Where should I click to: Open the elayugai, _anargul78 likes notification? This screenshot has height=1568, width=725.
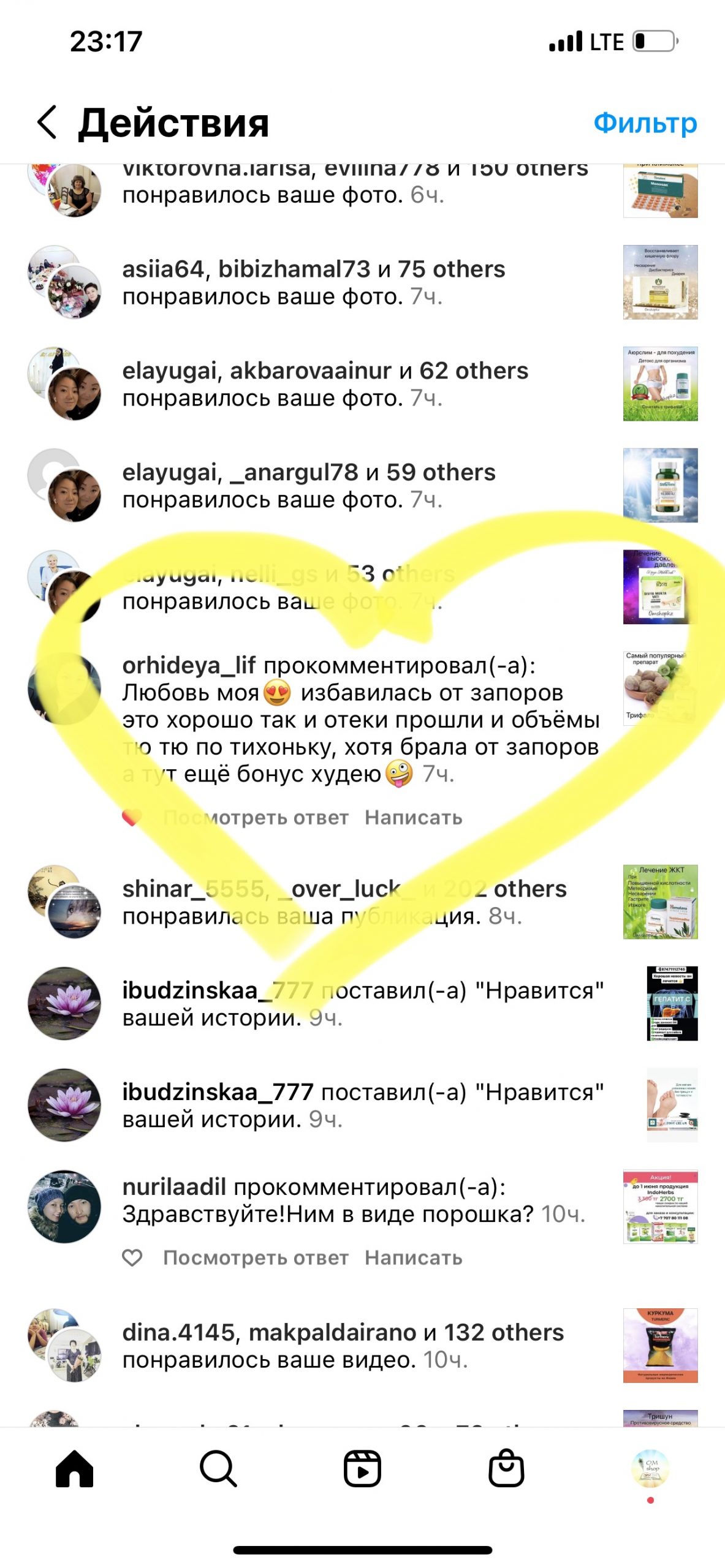(308, 486)
